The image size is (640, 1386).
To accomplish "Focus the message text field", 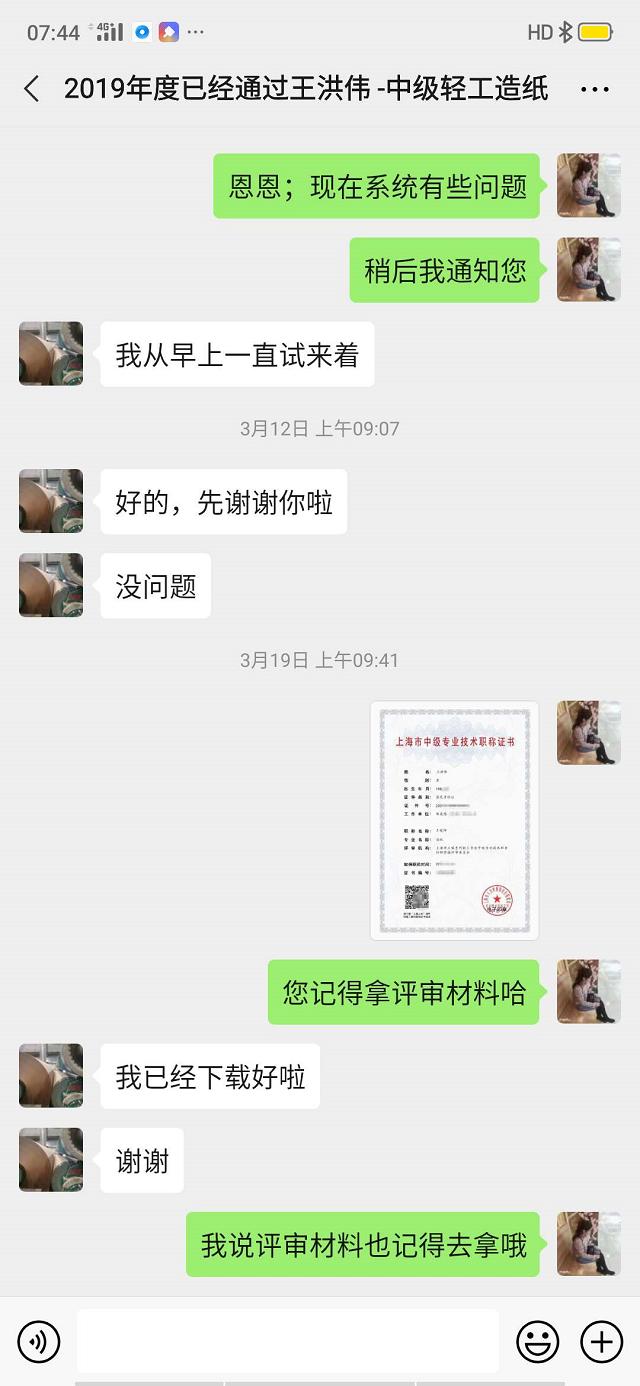I will (288, 1341).
